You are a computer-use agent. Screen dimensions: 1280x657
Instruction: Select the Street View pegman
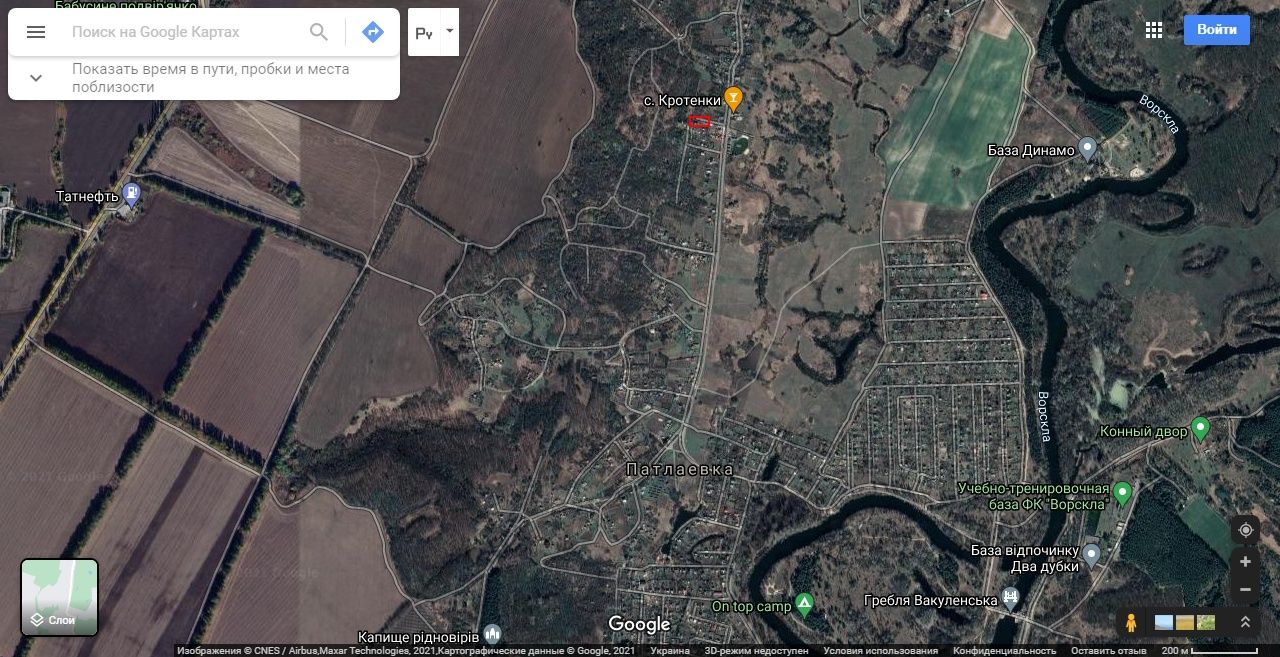tap(1131, 622)
